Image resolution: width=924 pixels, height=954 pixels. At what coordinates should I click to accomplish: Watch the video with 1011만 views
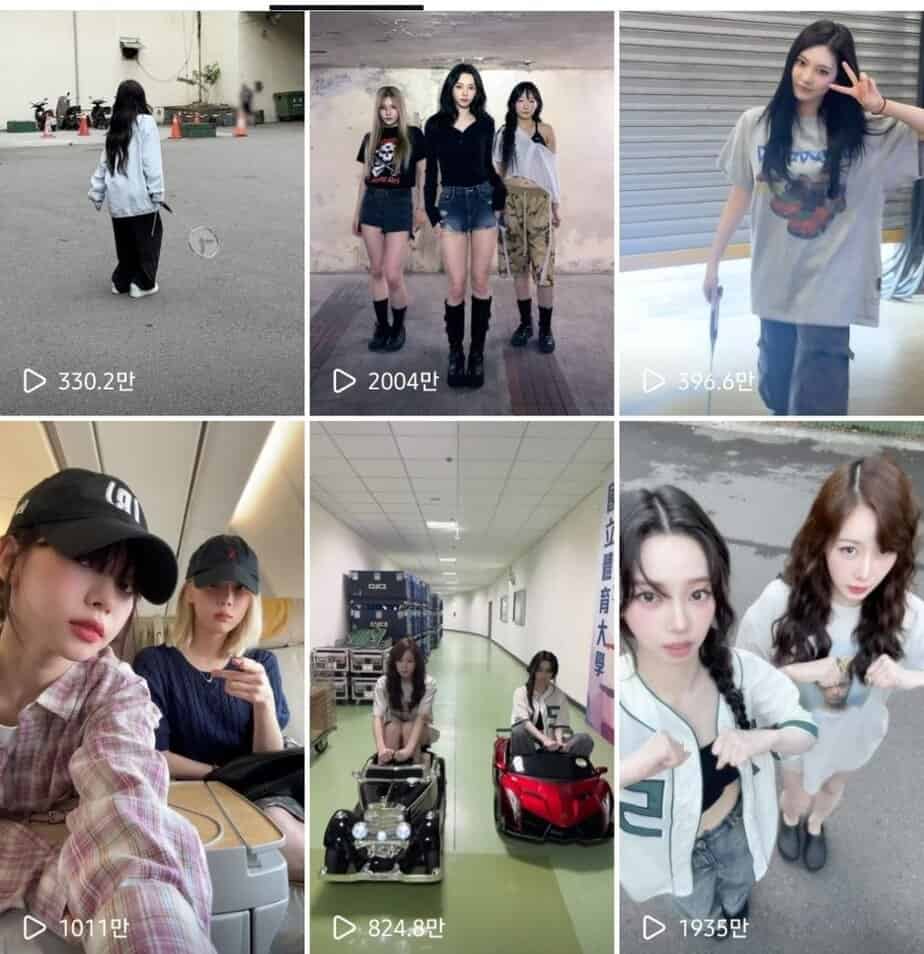pyautogui.click(x=152, y=686)
